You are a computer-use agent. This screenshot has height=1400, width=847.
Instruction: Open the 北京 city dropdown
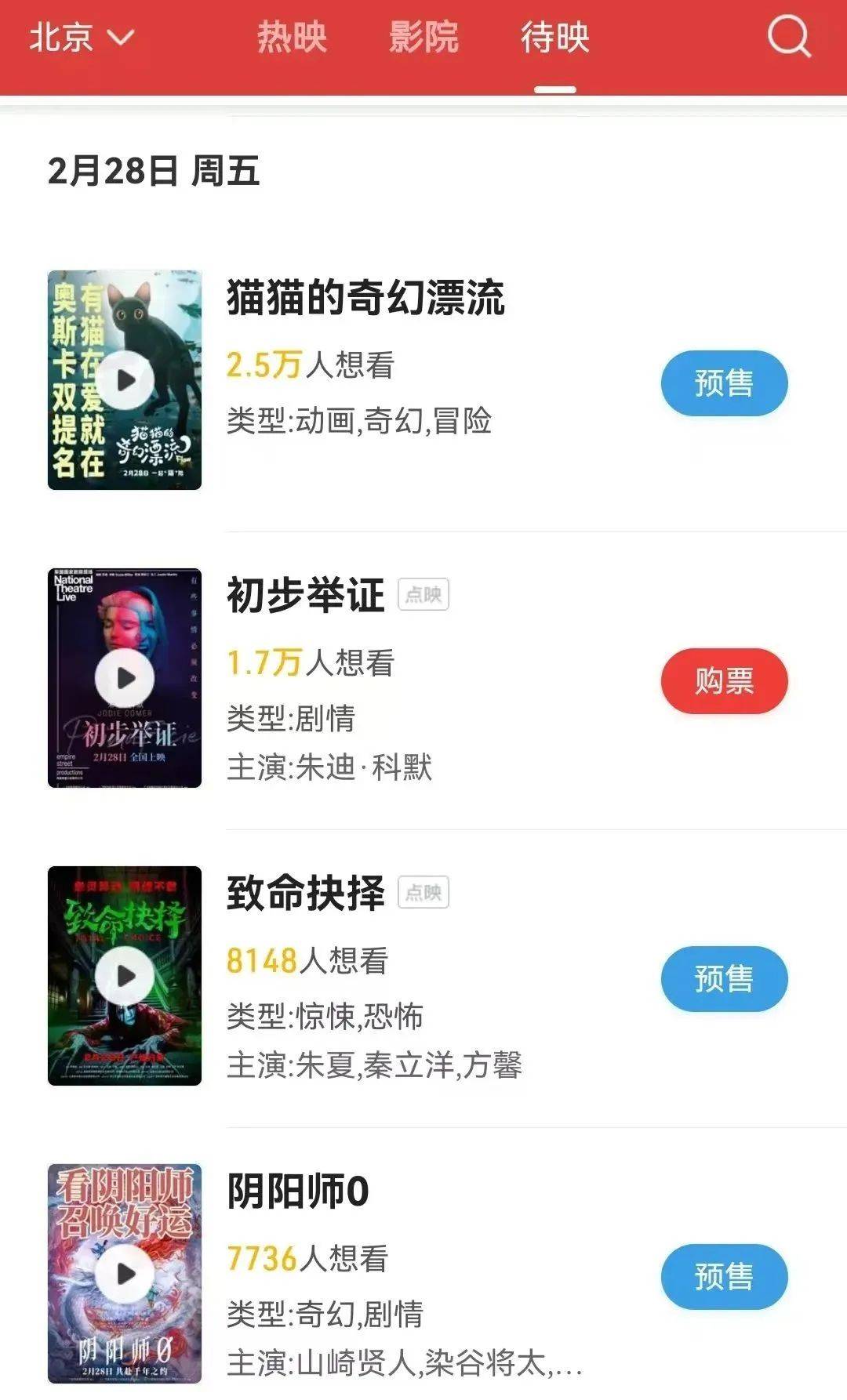(82, 37)
